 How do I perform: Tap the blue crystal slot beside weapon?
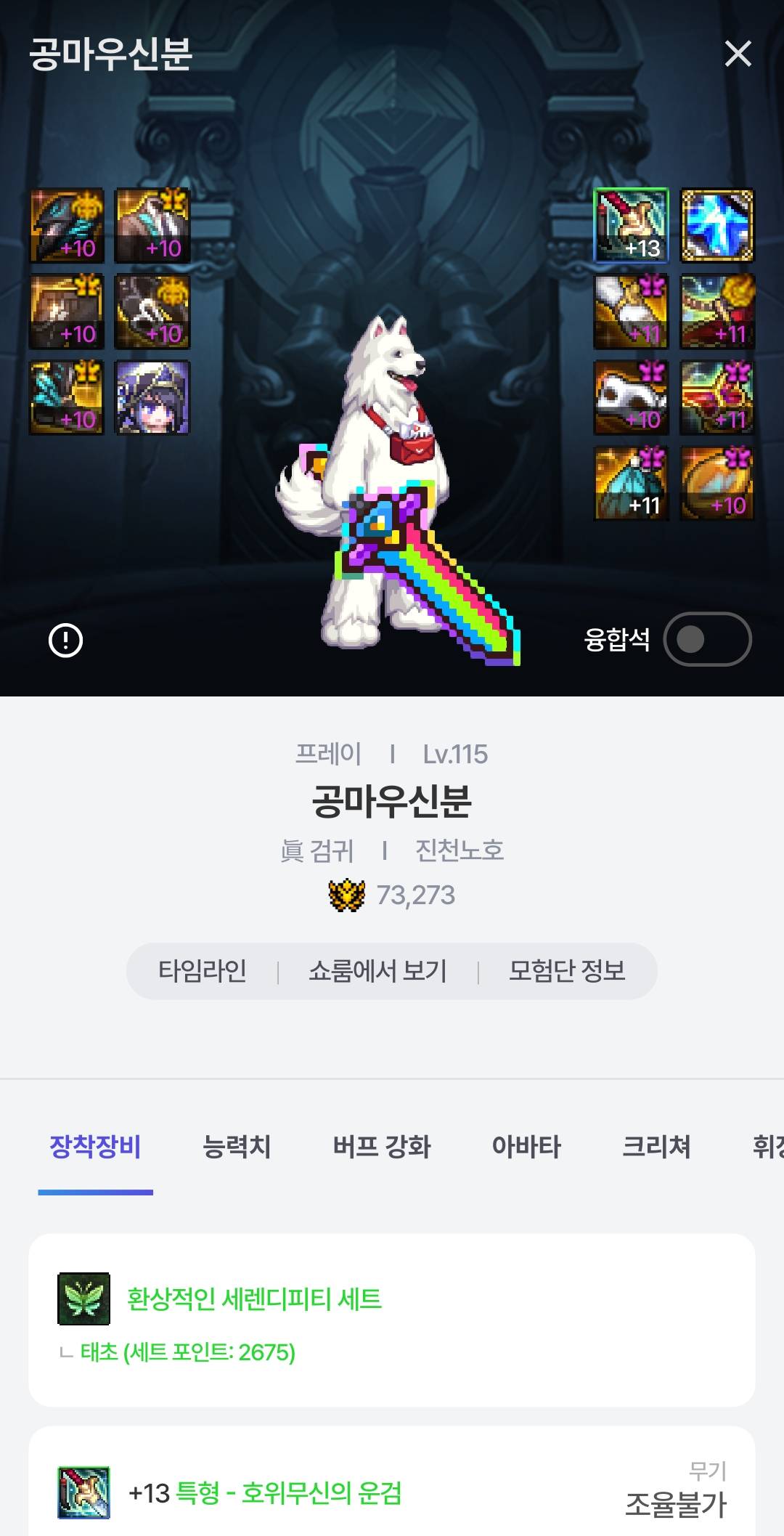point(717,225)
